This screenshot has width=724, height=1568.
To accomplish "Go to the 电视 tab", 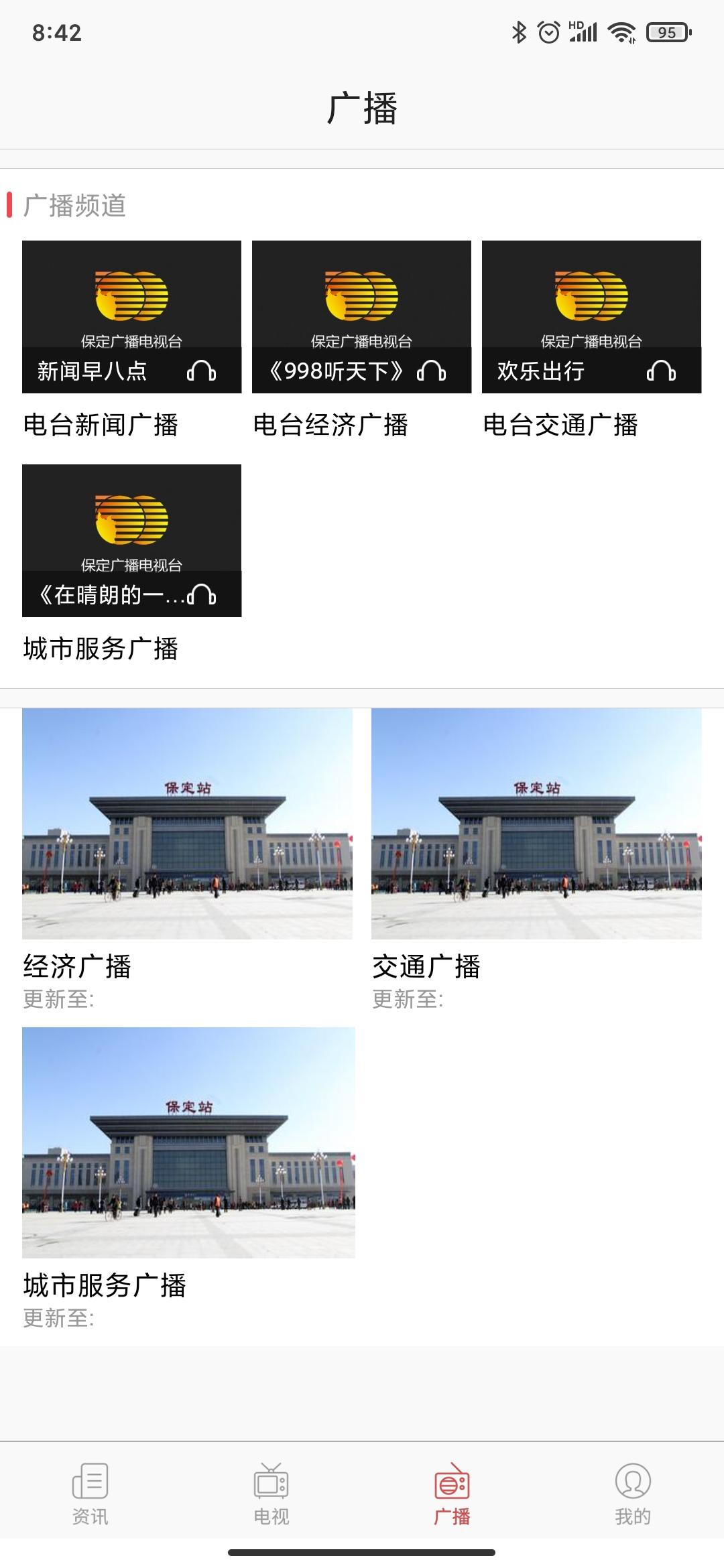I will [271, 1493].
